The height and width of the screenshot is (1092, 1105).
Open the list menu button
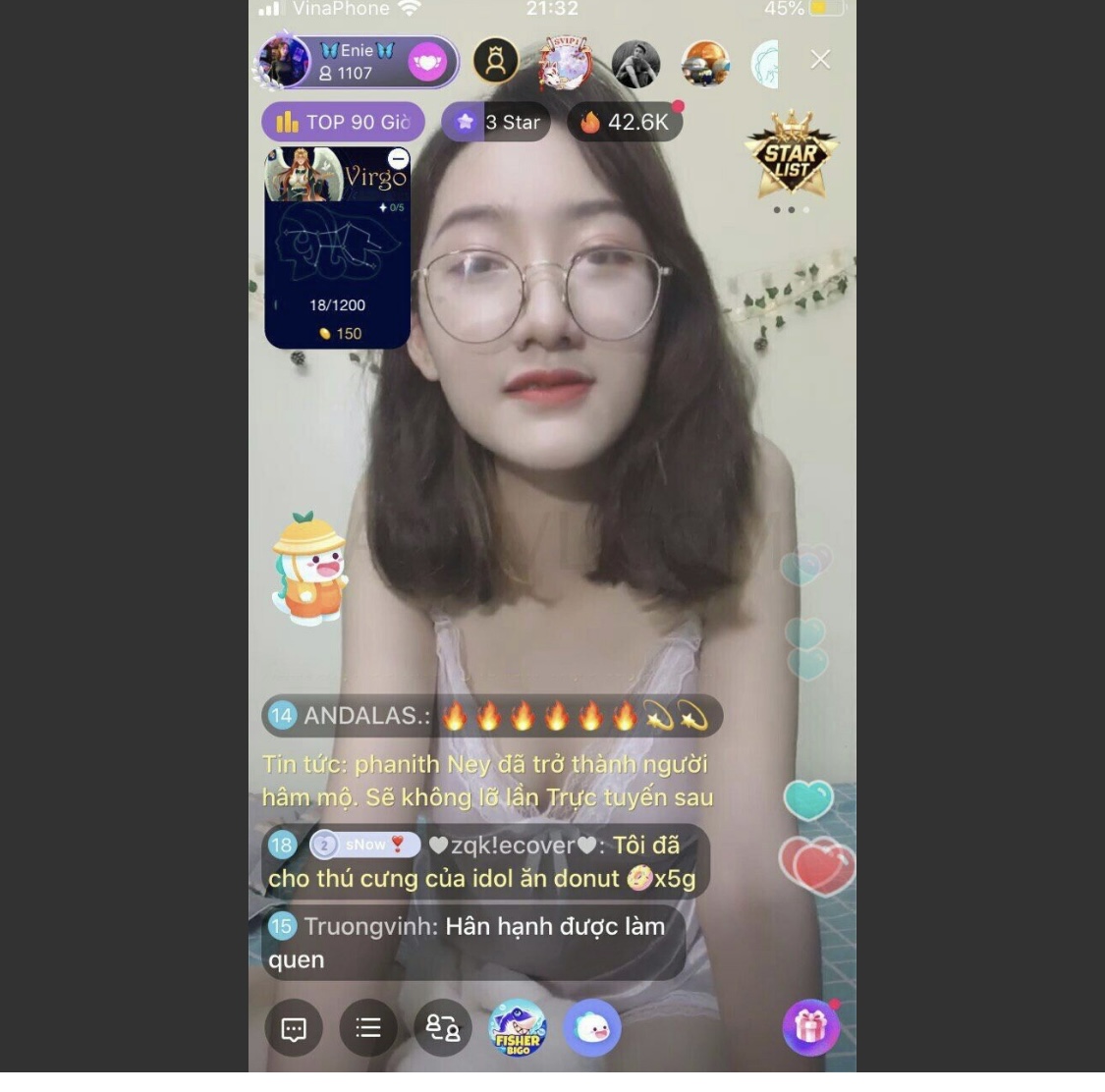(368, 1028)
